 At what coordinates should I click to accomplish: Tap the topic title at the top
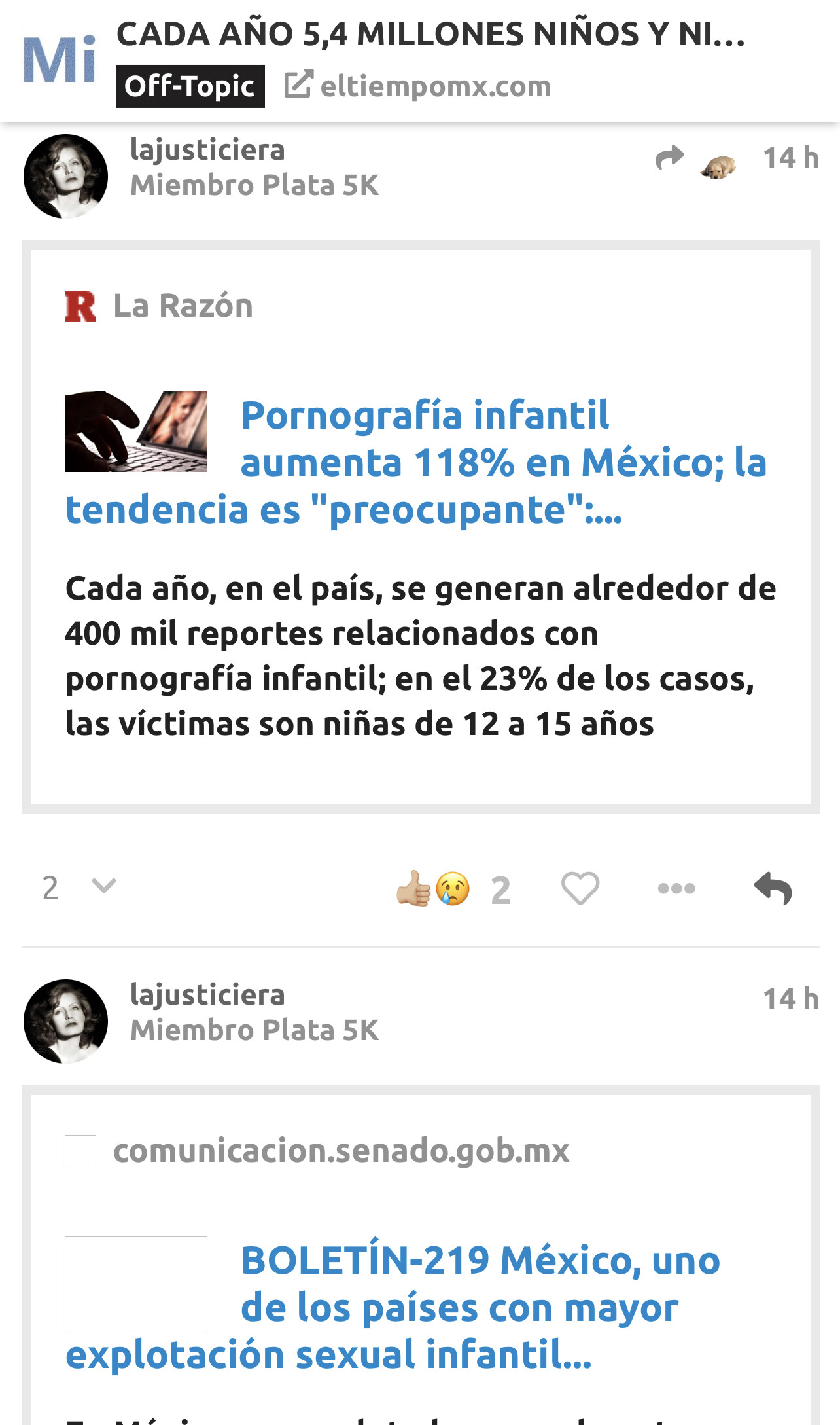(430, 34)
